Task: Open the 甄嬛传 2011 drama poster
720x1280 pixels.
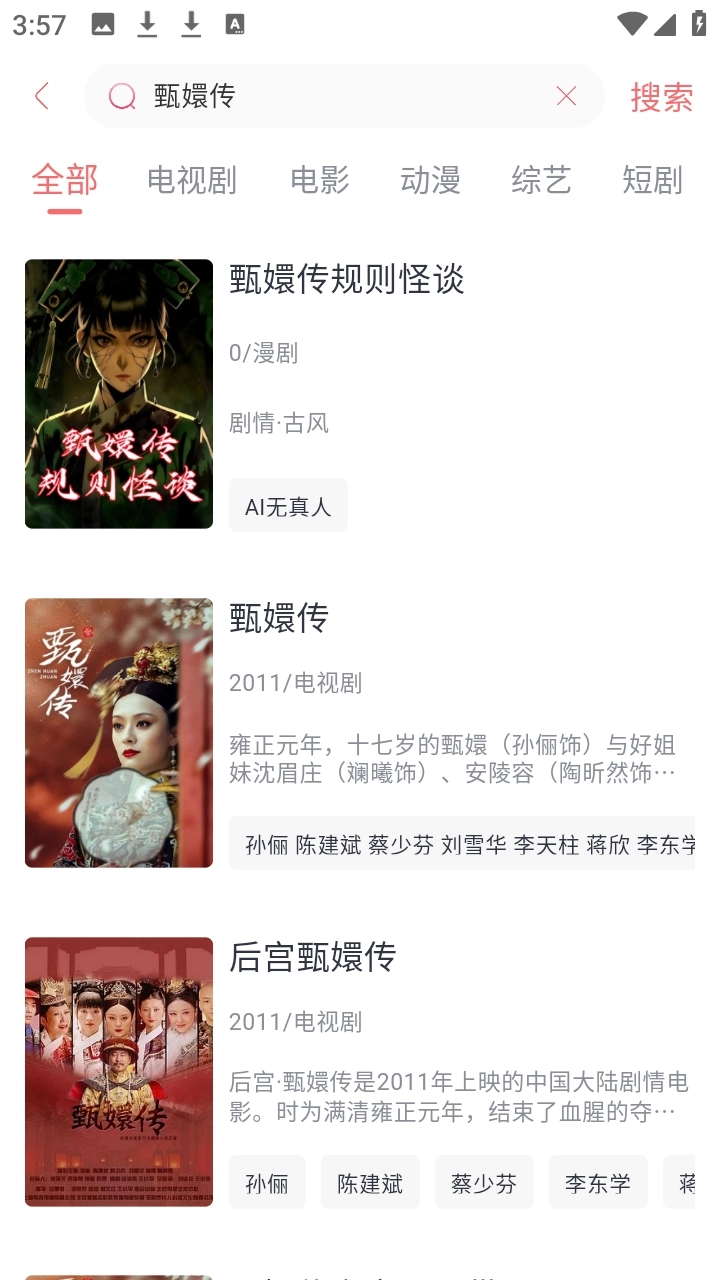Action: [x=118, y=732]
